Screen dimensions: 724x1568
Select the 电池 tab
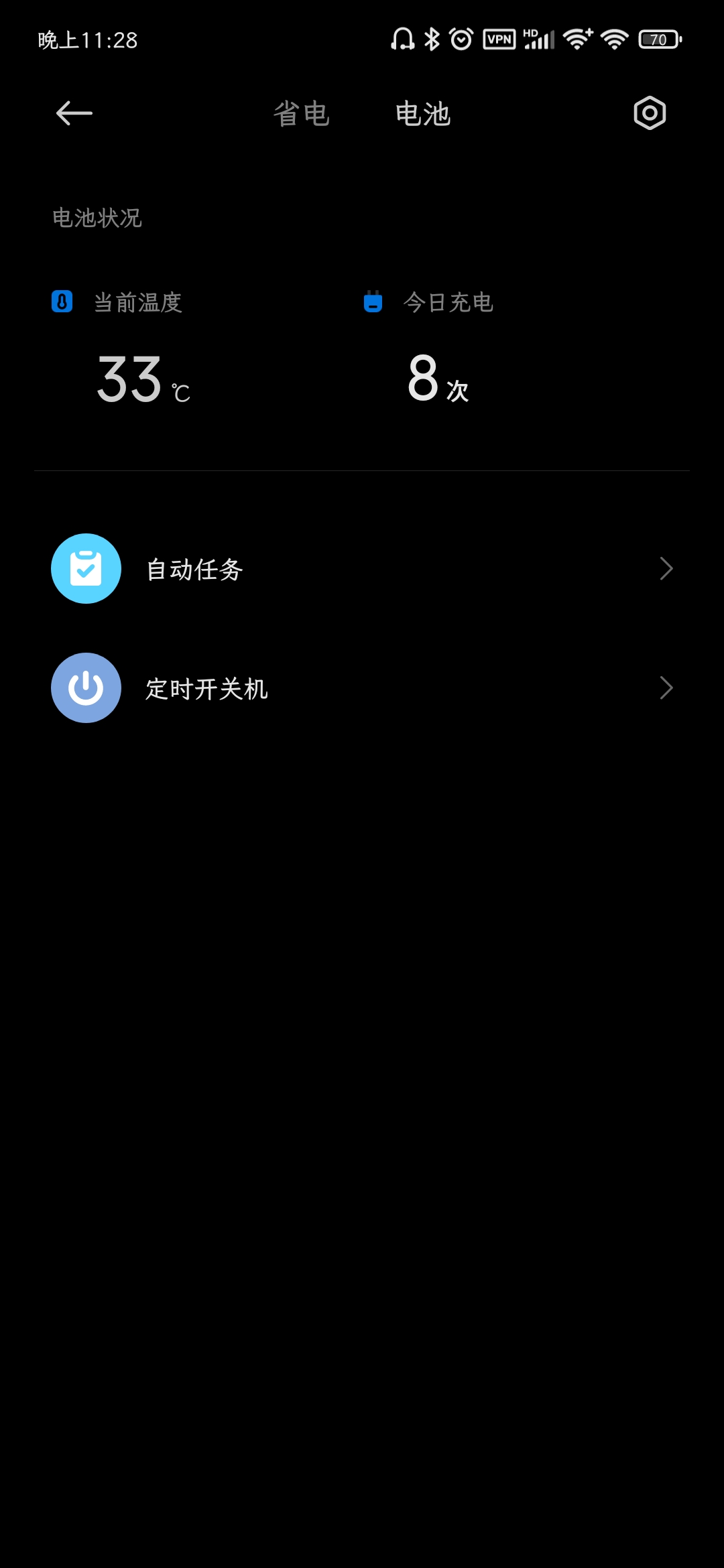(x=422, y=114)
